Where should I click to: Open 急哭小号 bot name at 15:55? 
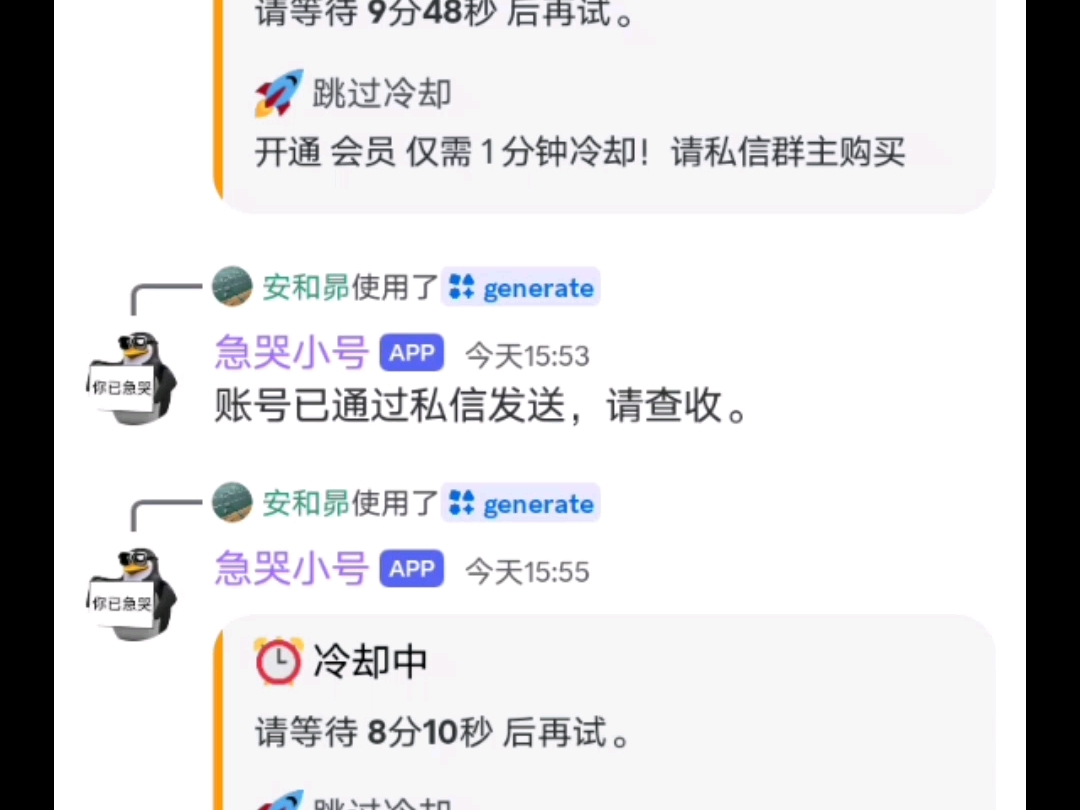coord(292,570)
